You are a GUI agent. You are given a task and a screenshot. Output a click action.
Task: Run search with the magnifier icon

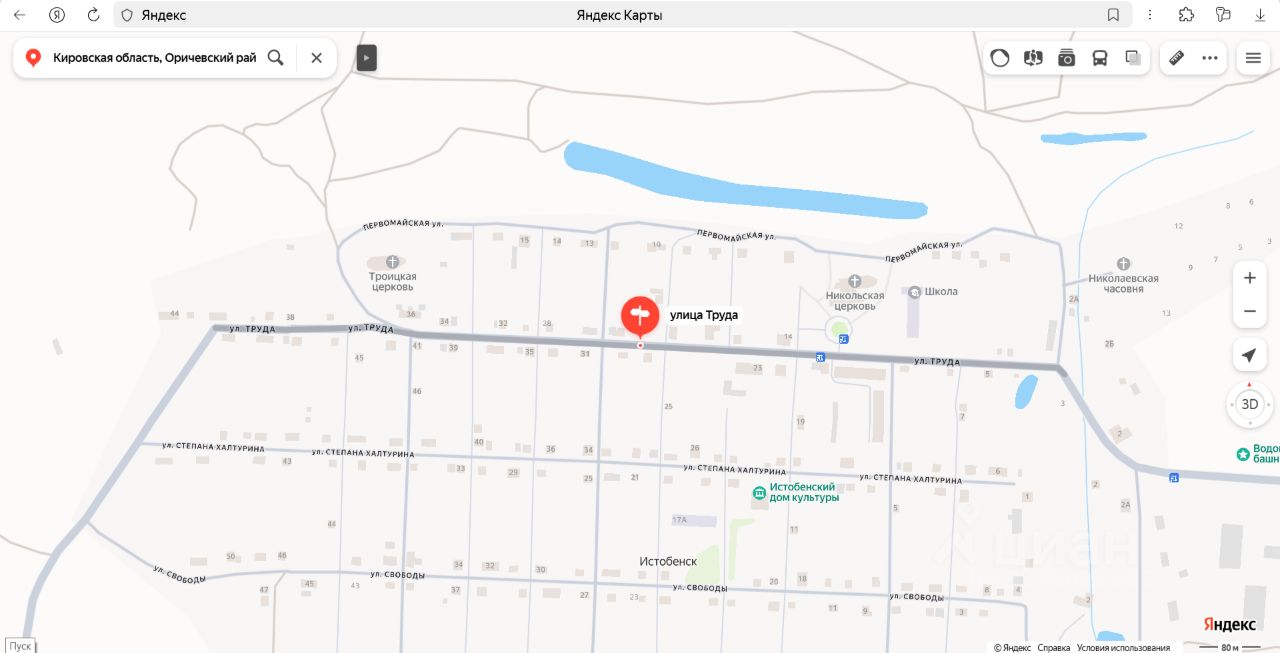[276, 58]
